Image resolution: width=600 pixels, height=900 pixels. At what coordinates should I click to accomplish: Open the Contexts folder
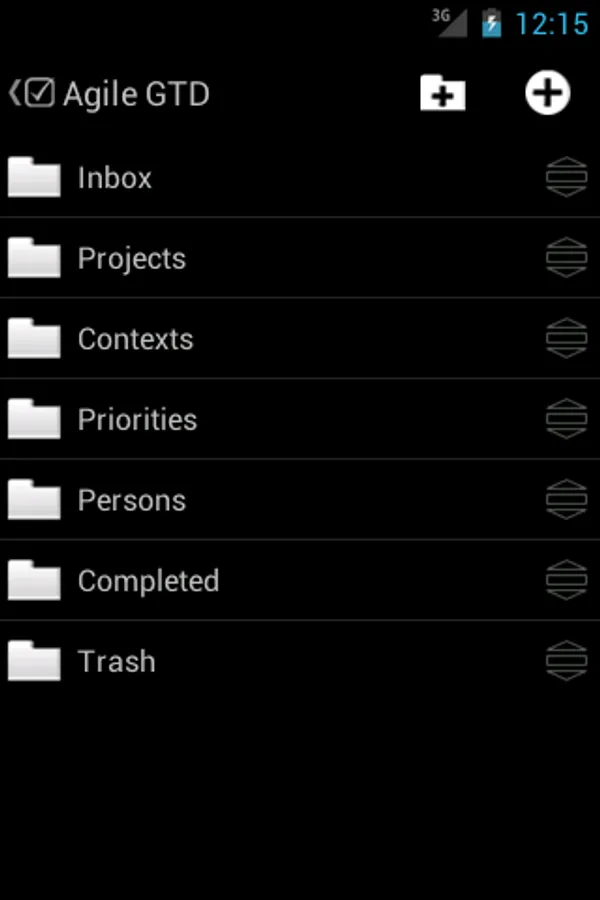pos(136,339)
